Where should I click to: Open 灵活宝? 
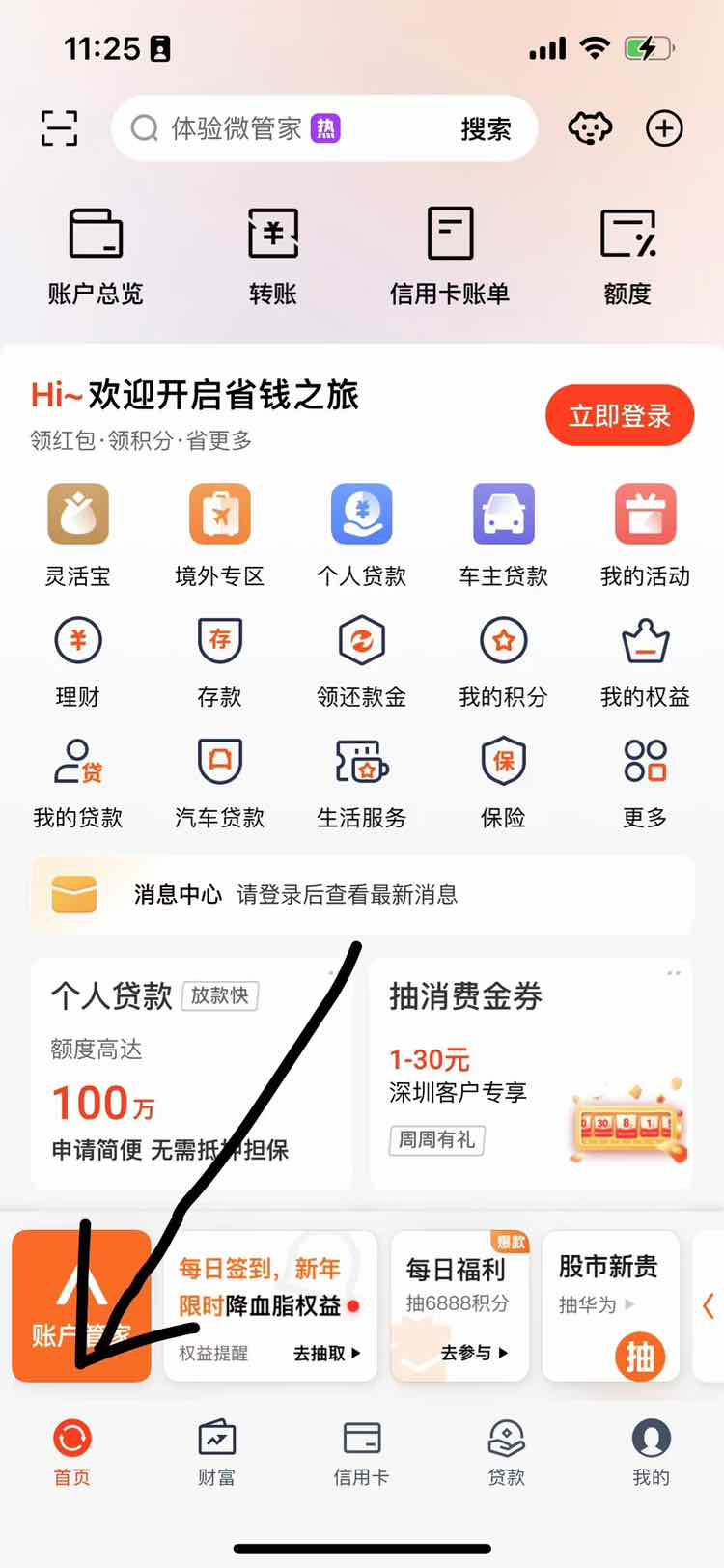78,536
